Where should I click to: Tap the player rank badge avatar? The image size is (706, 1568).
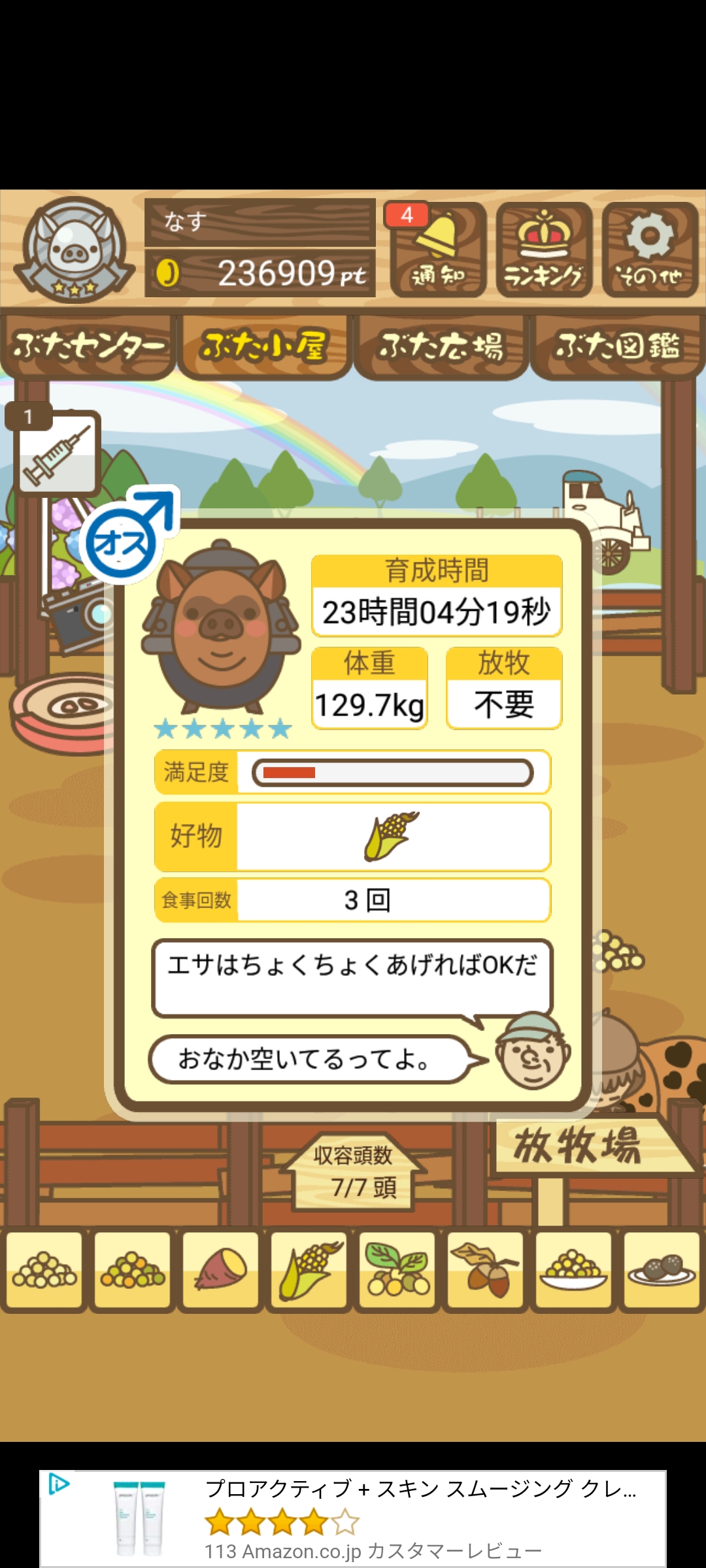tap(74, 250)
